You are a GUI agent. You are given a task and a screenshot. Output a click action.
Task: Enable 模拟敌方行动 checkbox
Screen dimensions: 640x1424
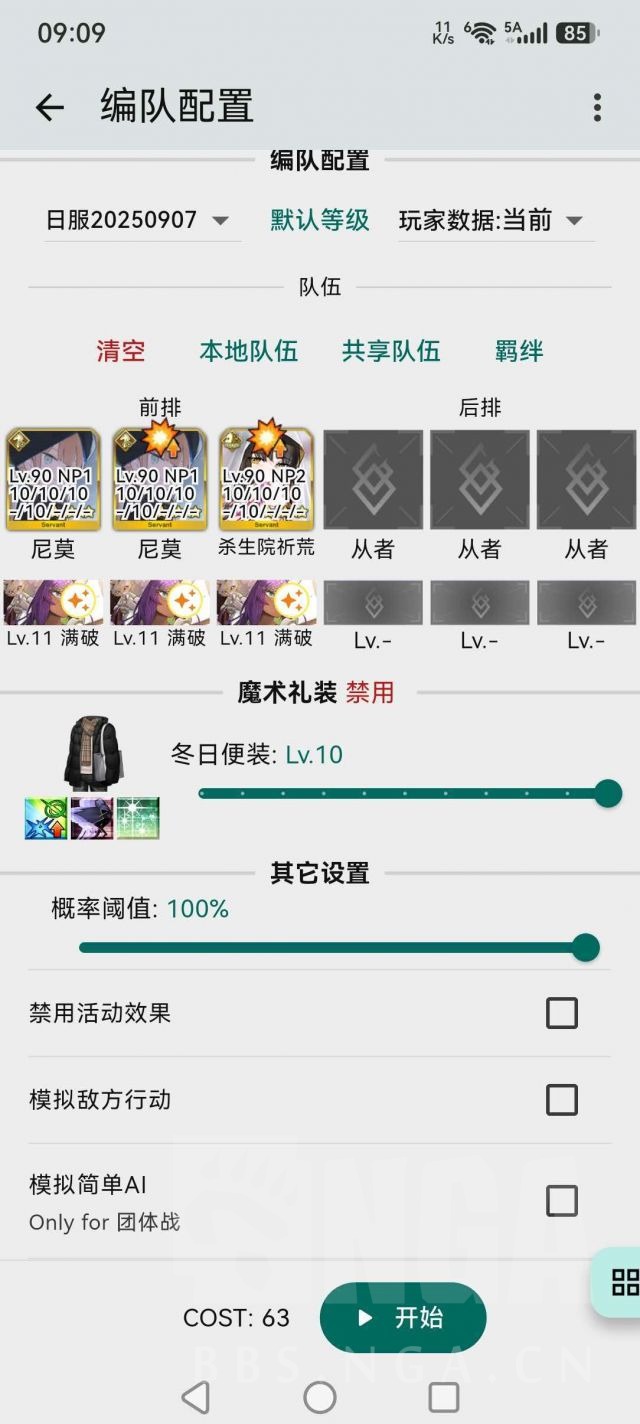[x=562, y=1100]
